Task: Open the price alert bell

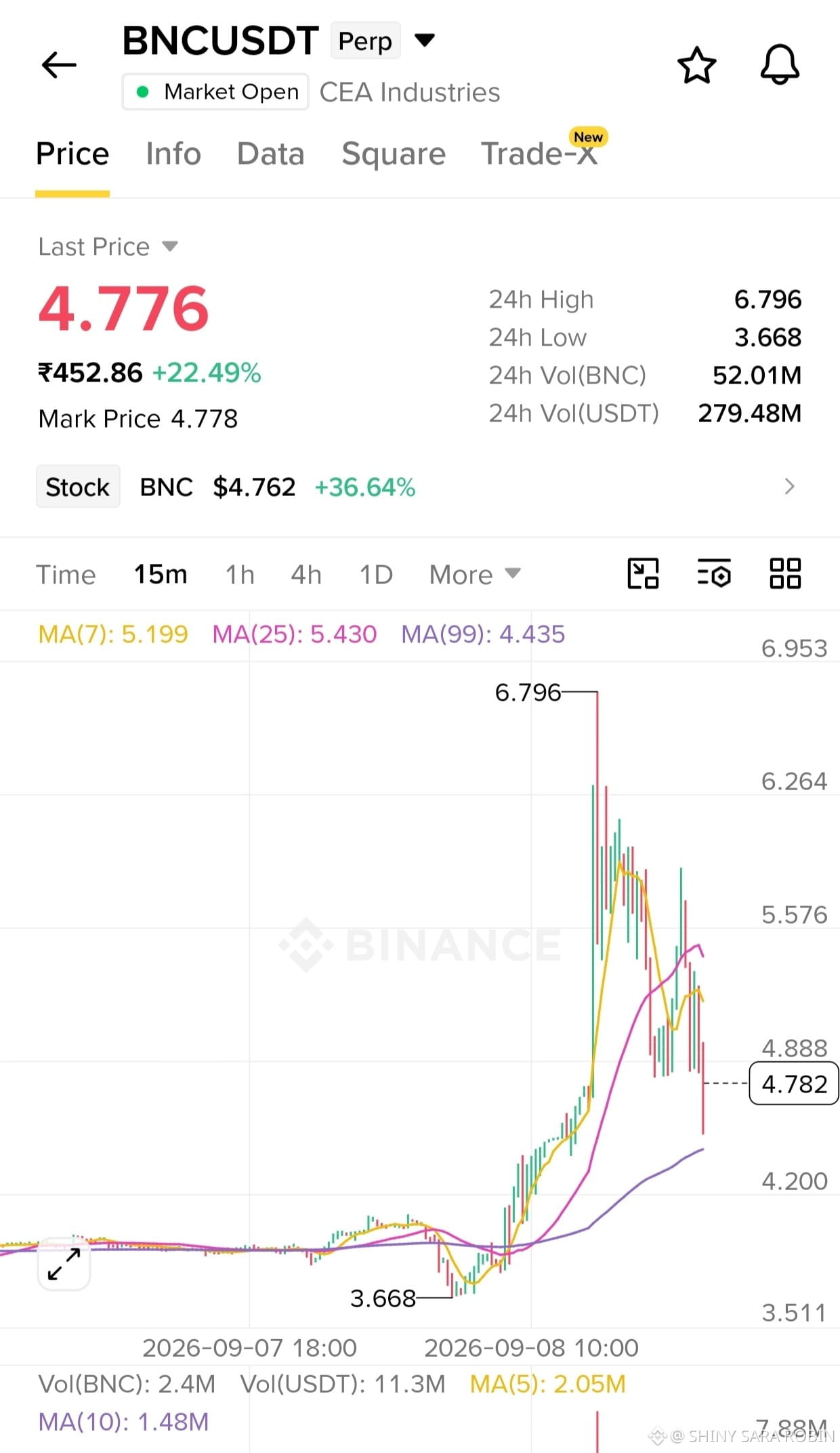Action: click(780, 65)
